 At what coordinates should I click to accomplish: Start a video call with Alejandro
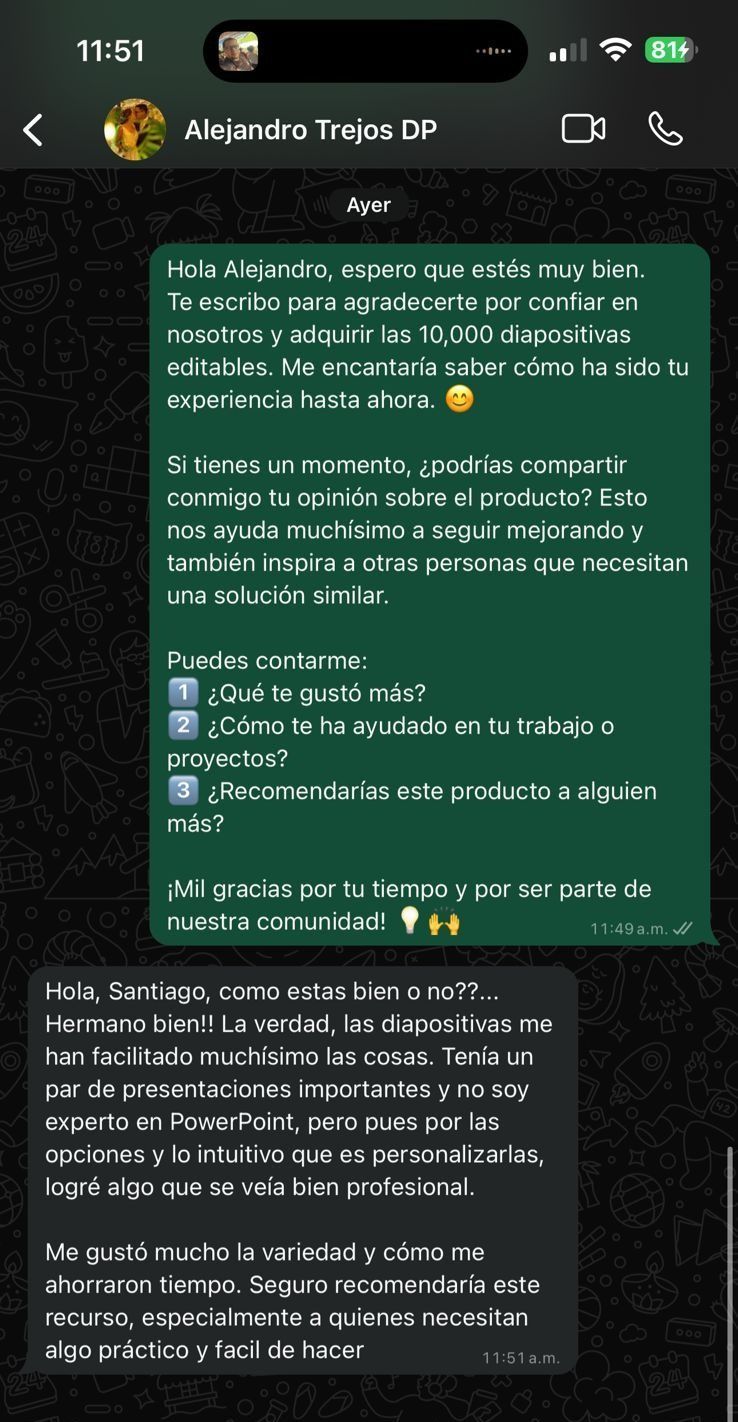click(583, 129)
